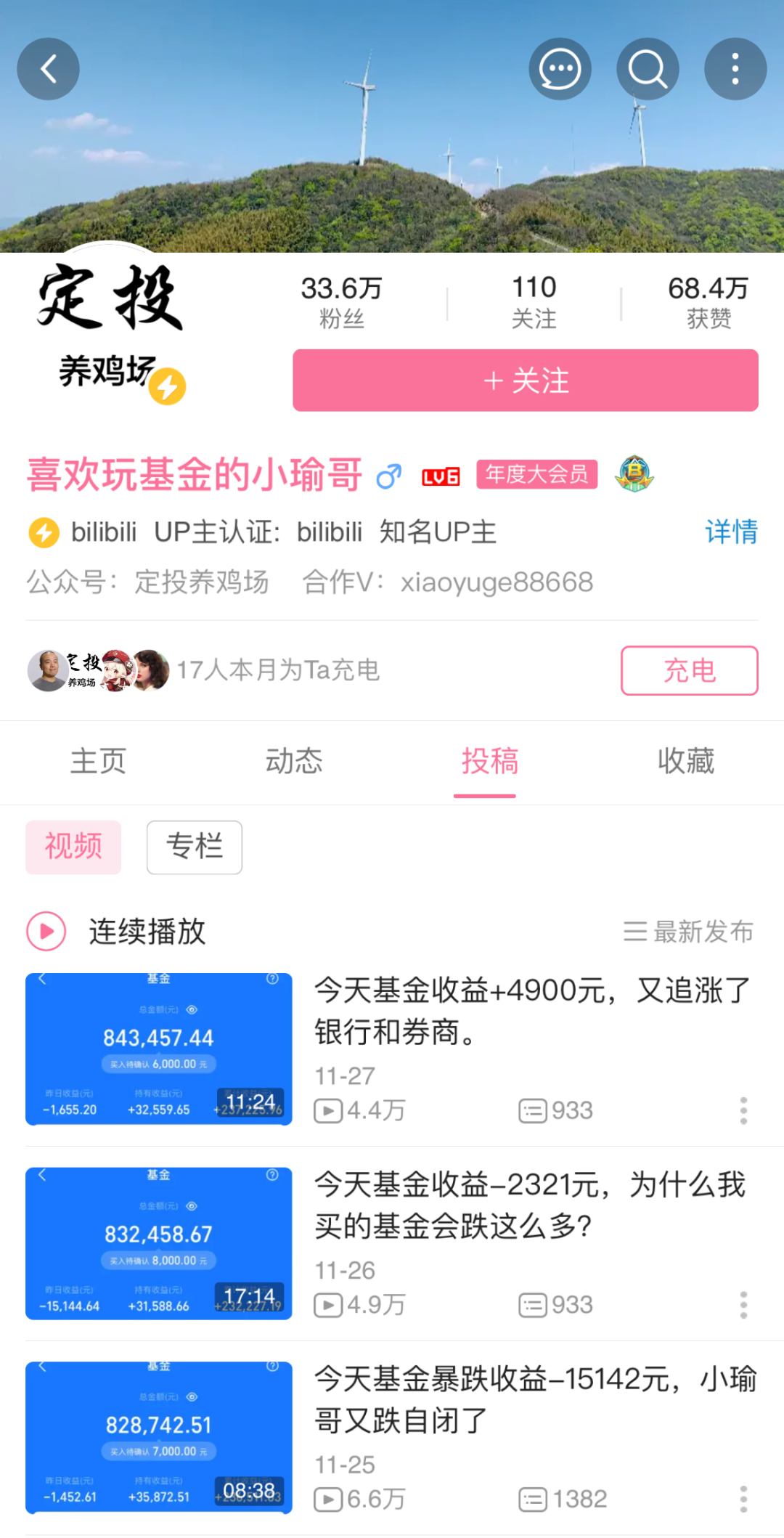784x1538 pixels.
Task: Open the video about +4900元 收益
Action: point(530,1011)
